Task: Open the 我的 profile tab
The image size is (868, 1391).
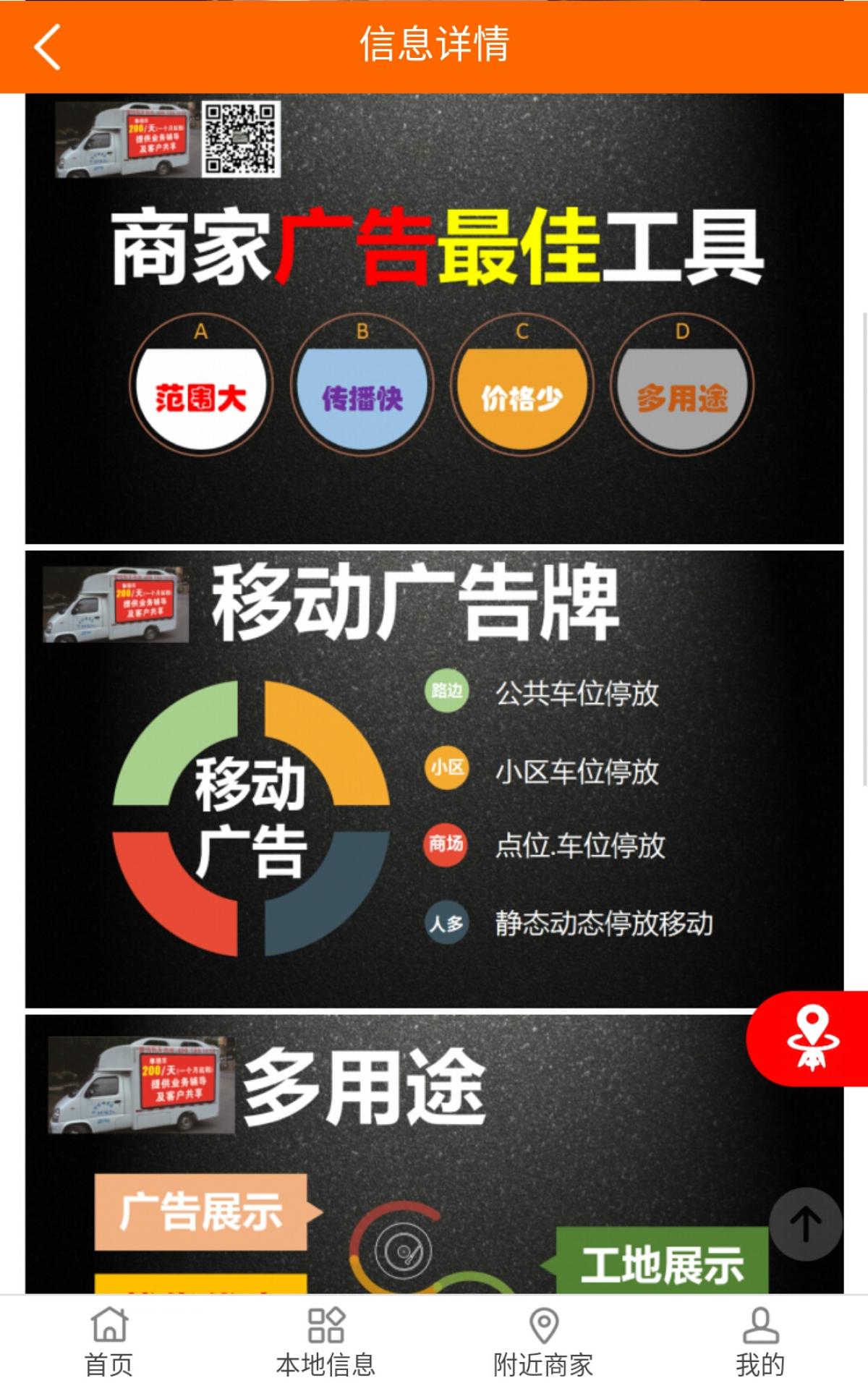Action: point(760,1342)
